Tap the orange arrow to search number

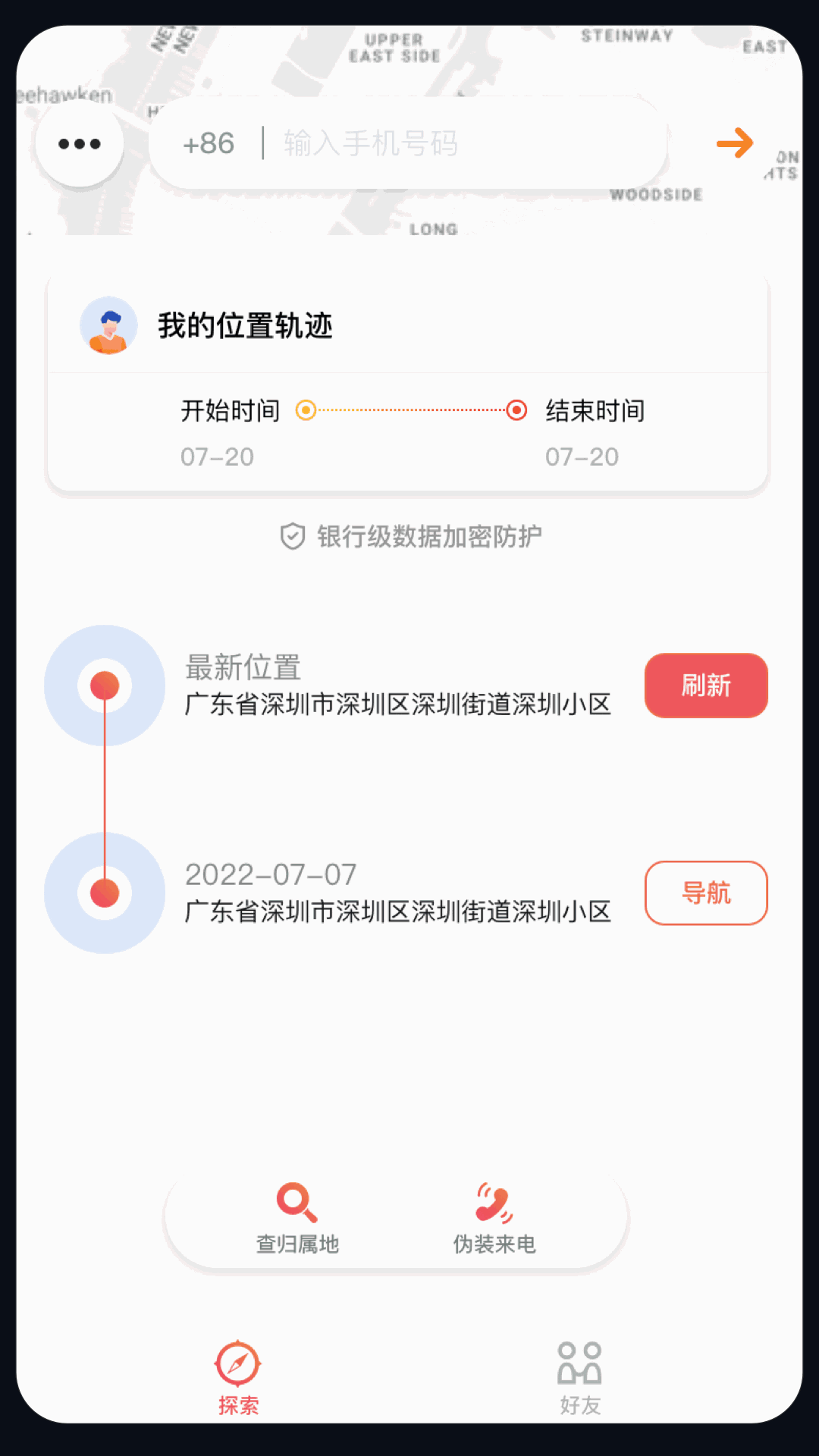coord(735,143)
